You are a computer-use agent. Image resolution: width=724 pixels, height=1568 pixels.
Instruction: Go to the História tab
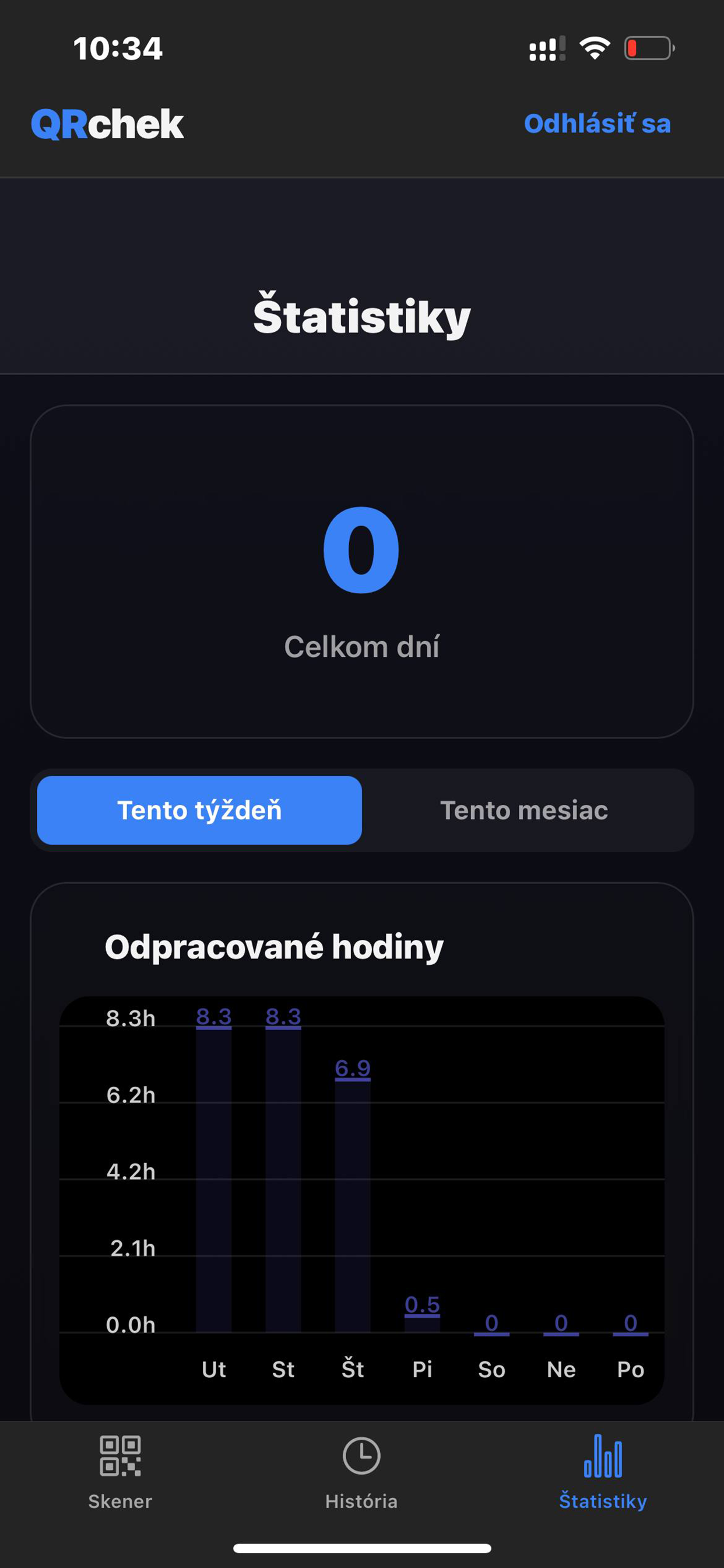(x=361, y=1472)
